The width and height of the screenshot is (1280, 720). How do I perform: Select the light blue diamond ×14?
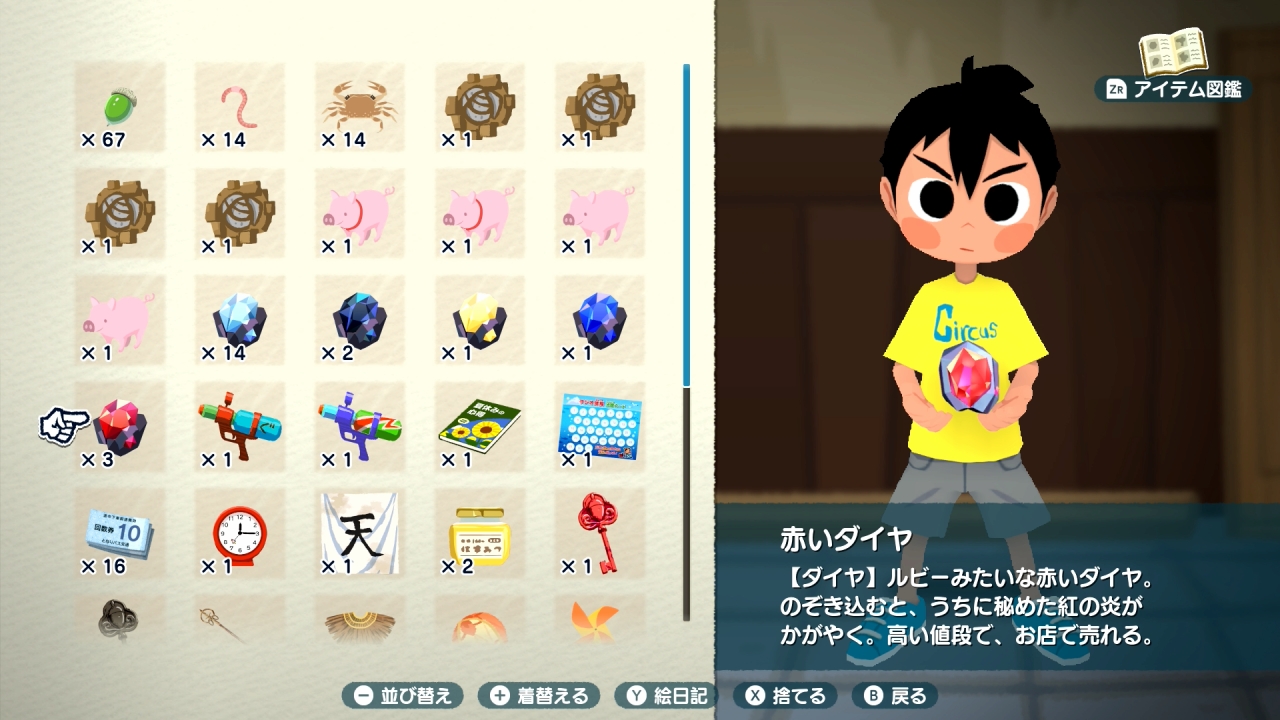point(240,320)
